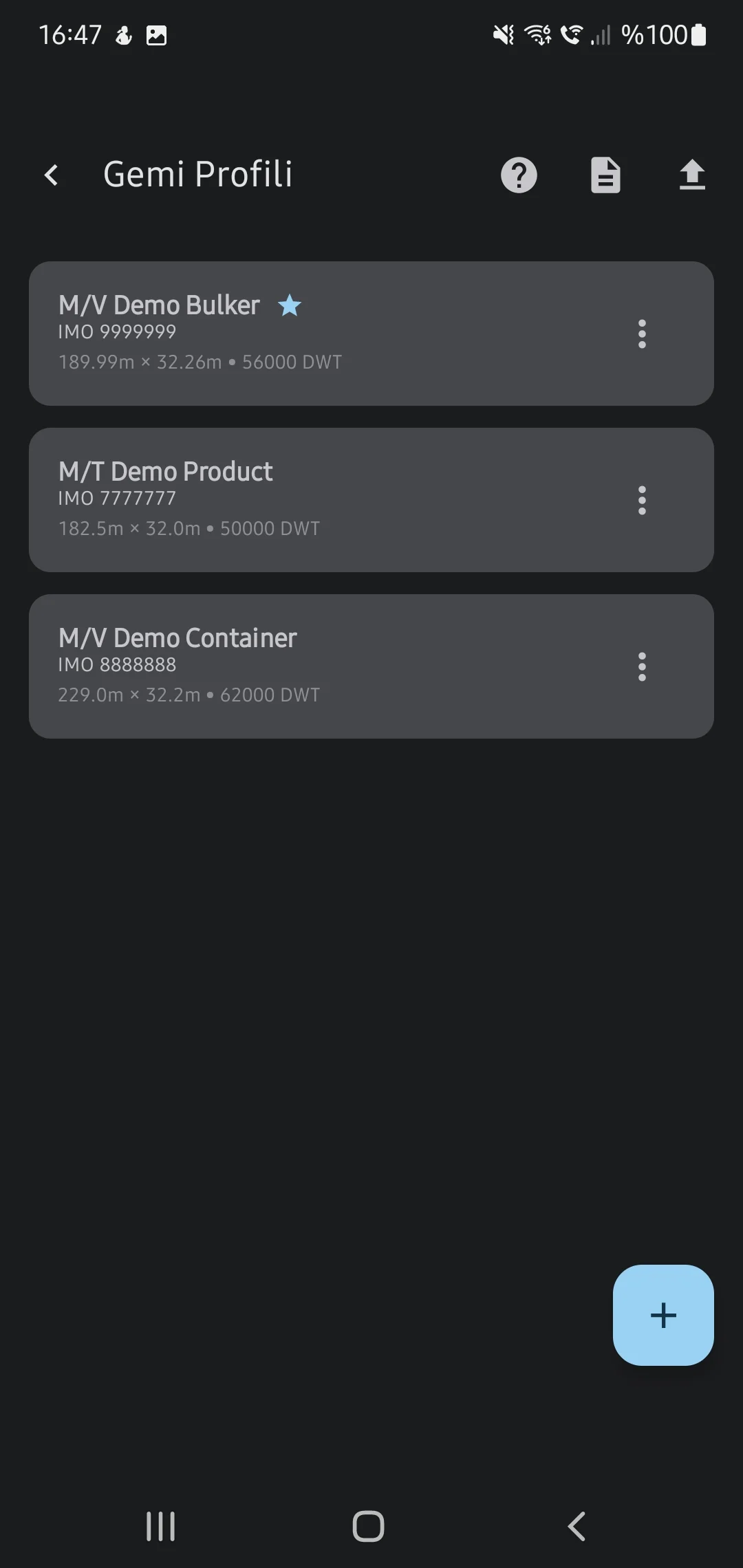Open options for M/T Demo Product
The width and height of the screenshot is (743, 1568).
pos(642,500)
